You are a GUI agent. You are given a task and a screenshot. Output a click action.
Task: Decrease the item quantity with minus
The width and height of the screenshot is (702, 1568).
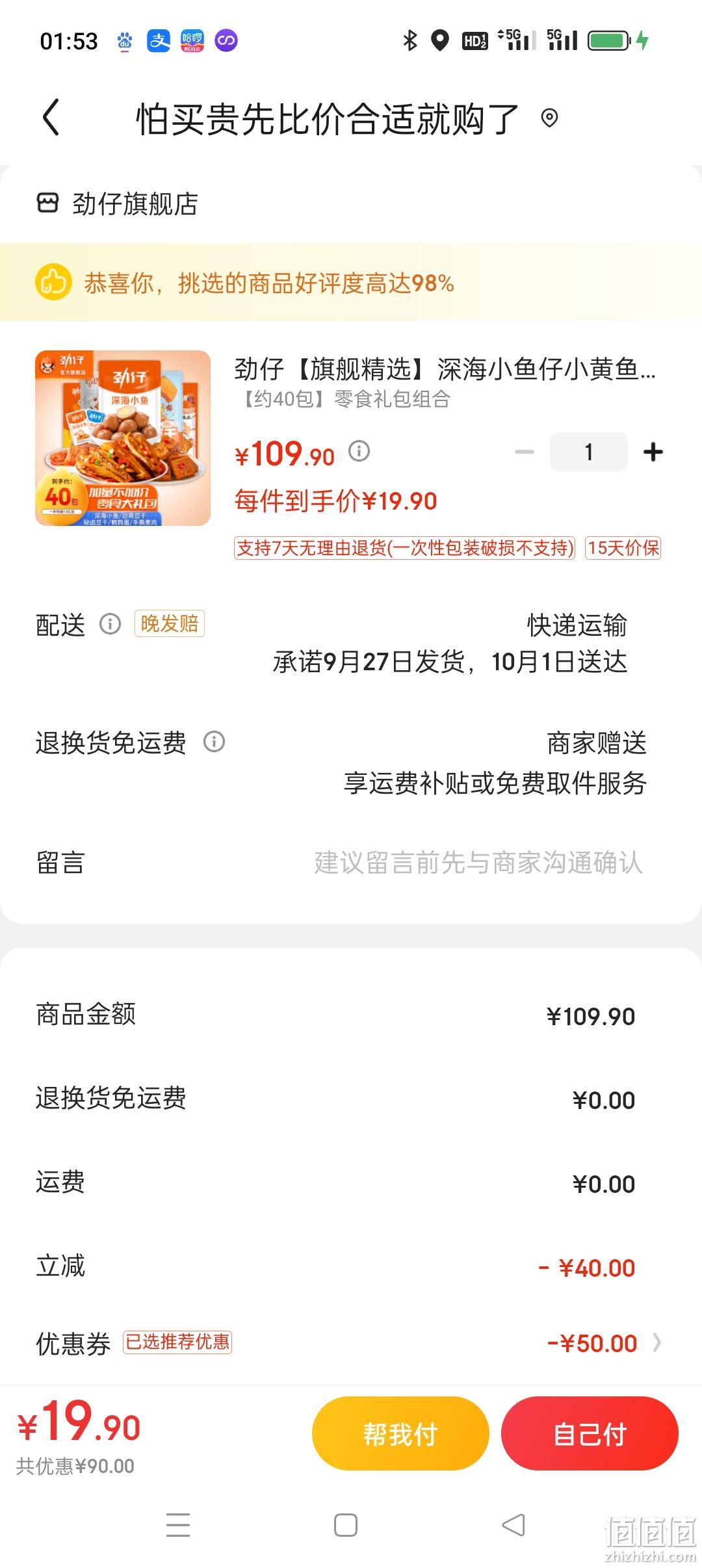point(525,452)
